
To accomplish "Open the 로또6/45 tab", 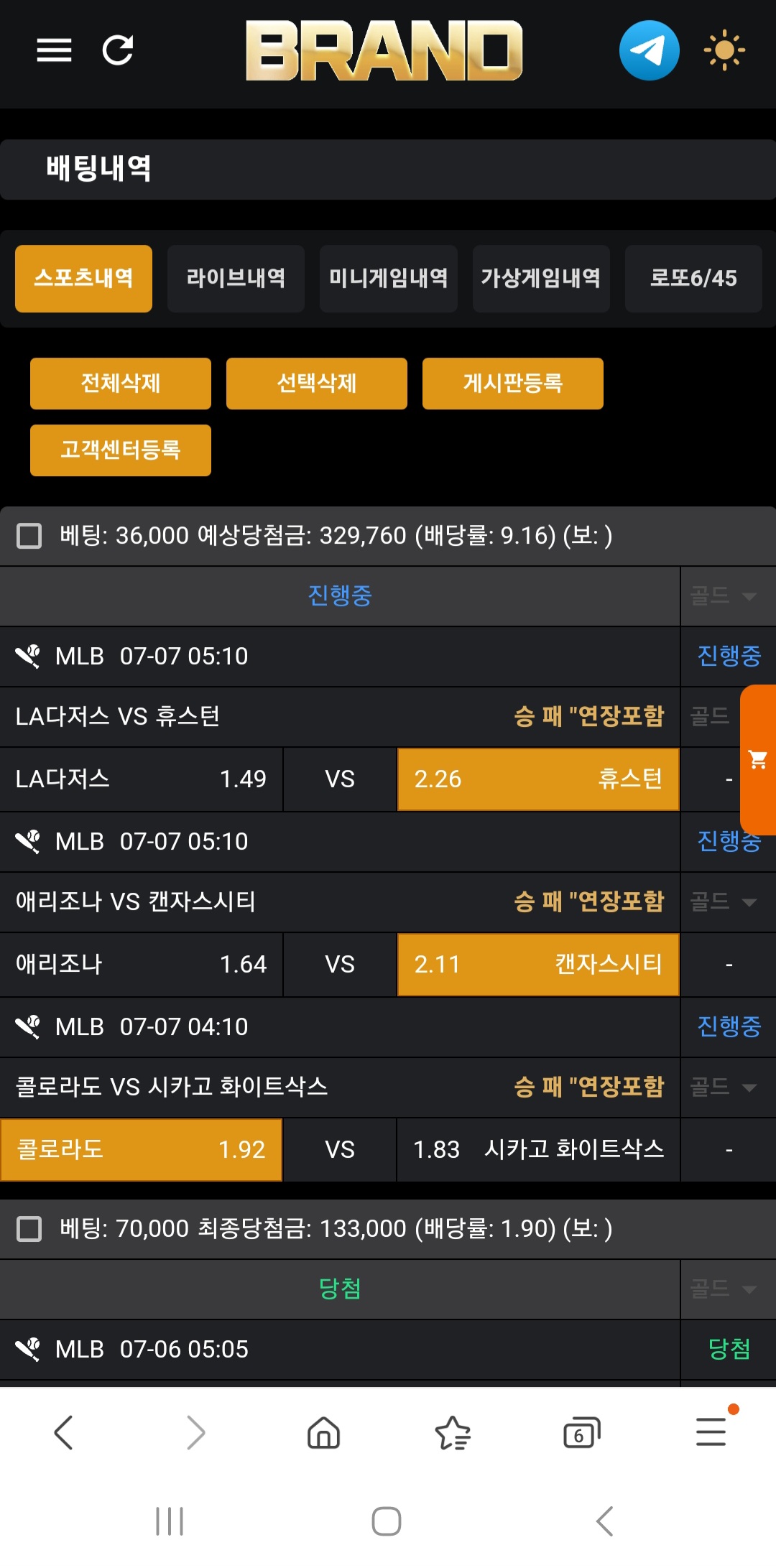I will pos(693,279).
